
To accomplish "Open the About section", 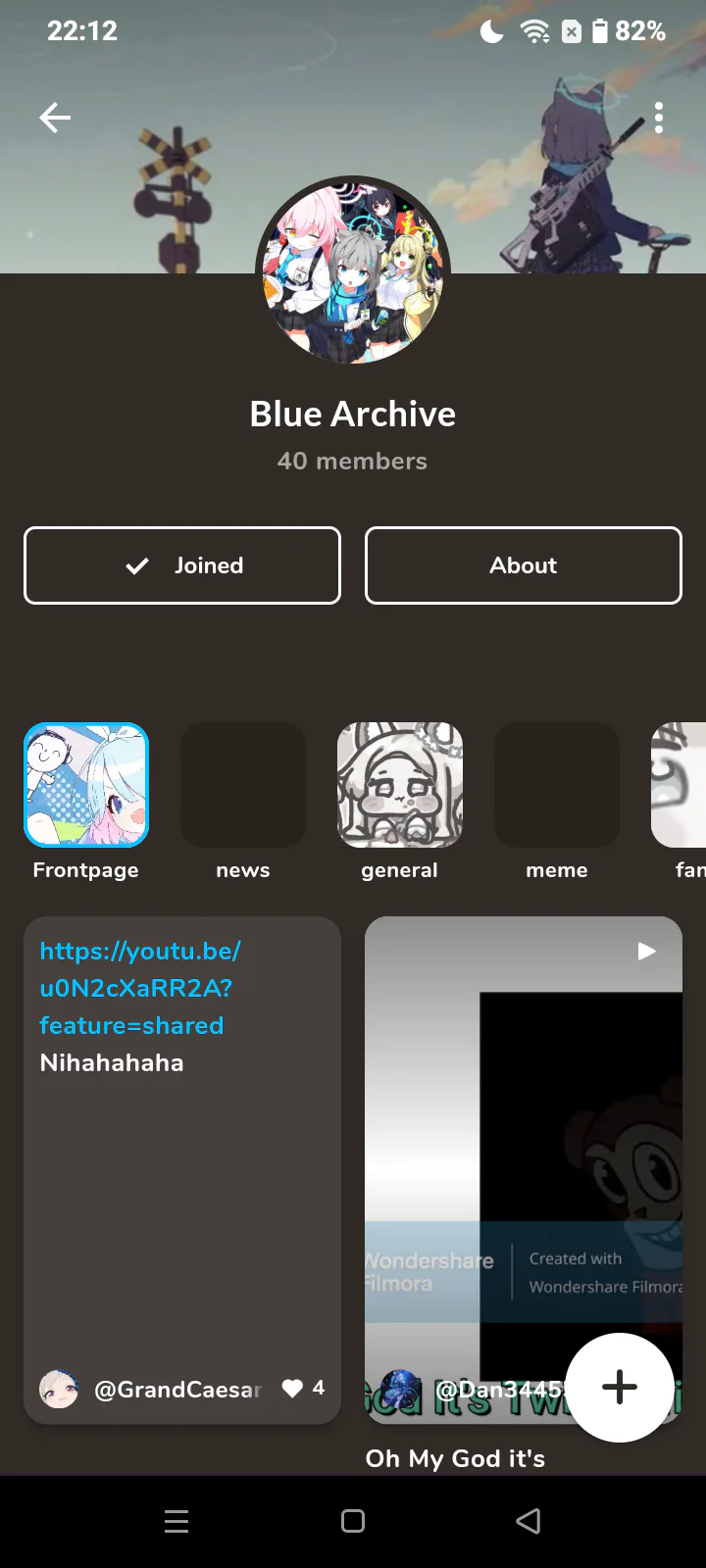I will pos(524,565).
